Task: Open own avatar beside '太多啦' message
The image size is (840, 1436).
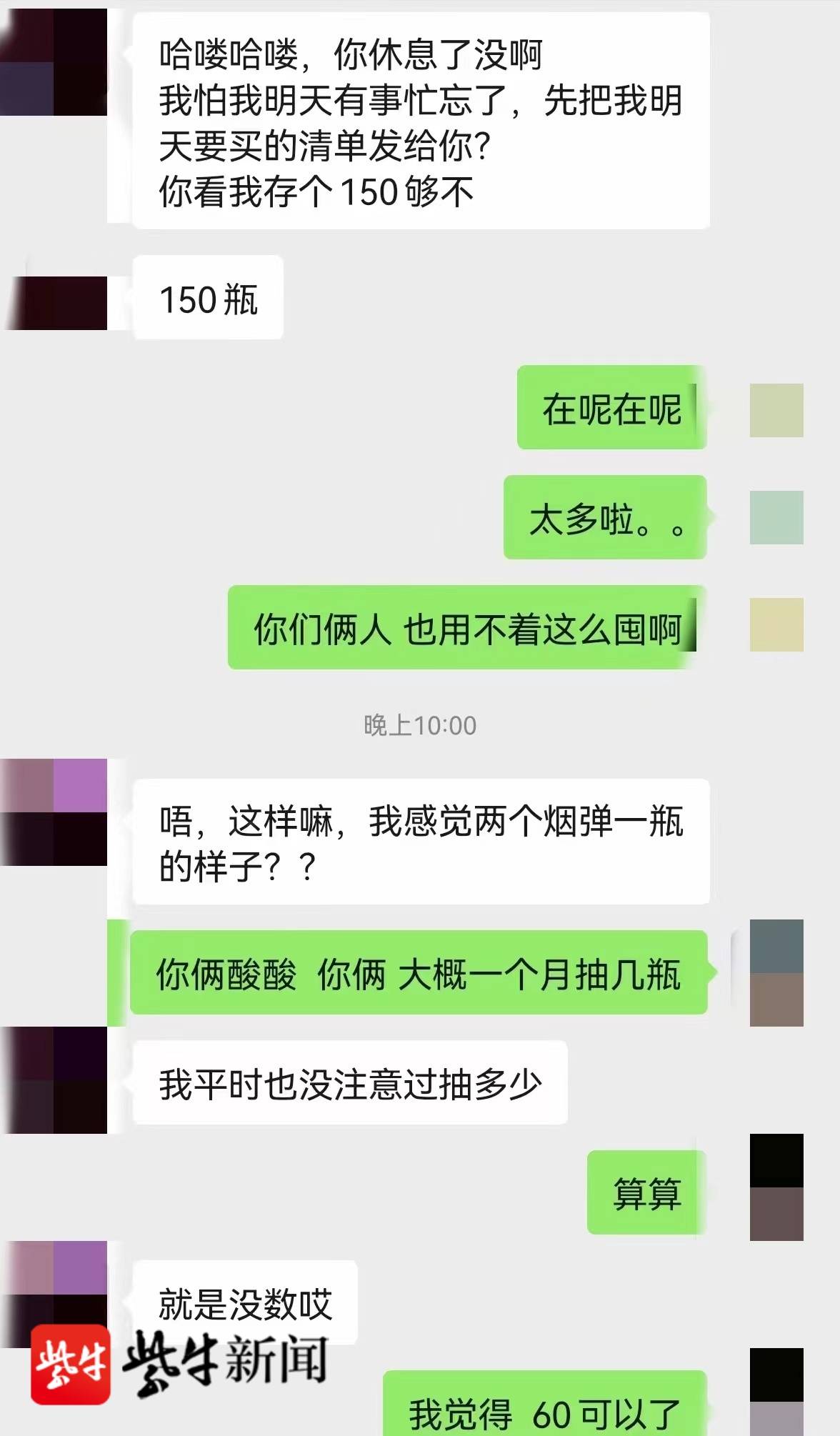Action: pyautogui.click(x=776, y=517)
